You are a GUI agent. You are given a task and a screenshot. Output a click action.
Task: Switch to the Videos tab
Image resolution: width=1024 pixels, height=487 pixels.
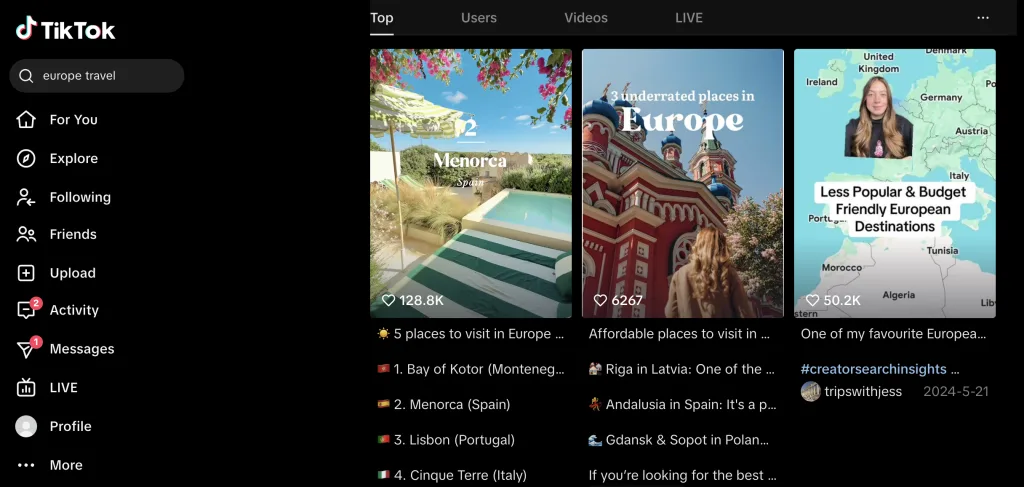click(586, 18)
